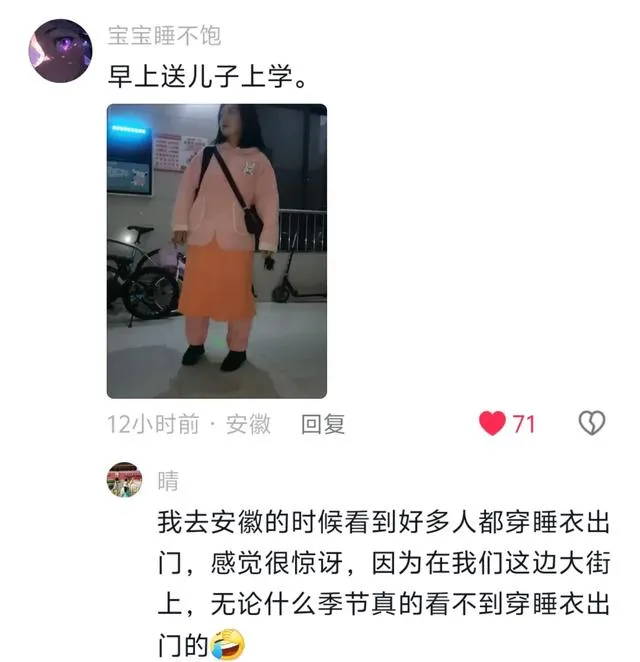Tap 回复 to reply to 宝宝睡不饱
Image resolution: width=640 pixels, height=662 pixels.
(x=322, y=424)
